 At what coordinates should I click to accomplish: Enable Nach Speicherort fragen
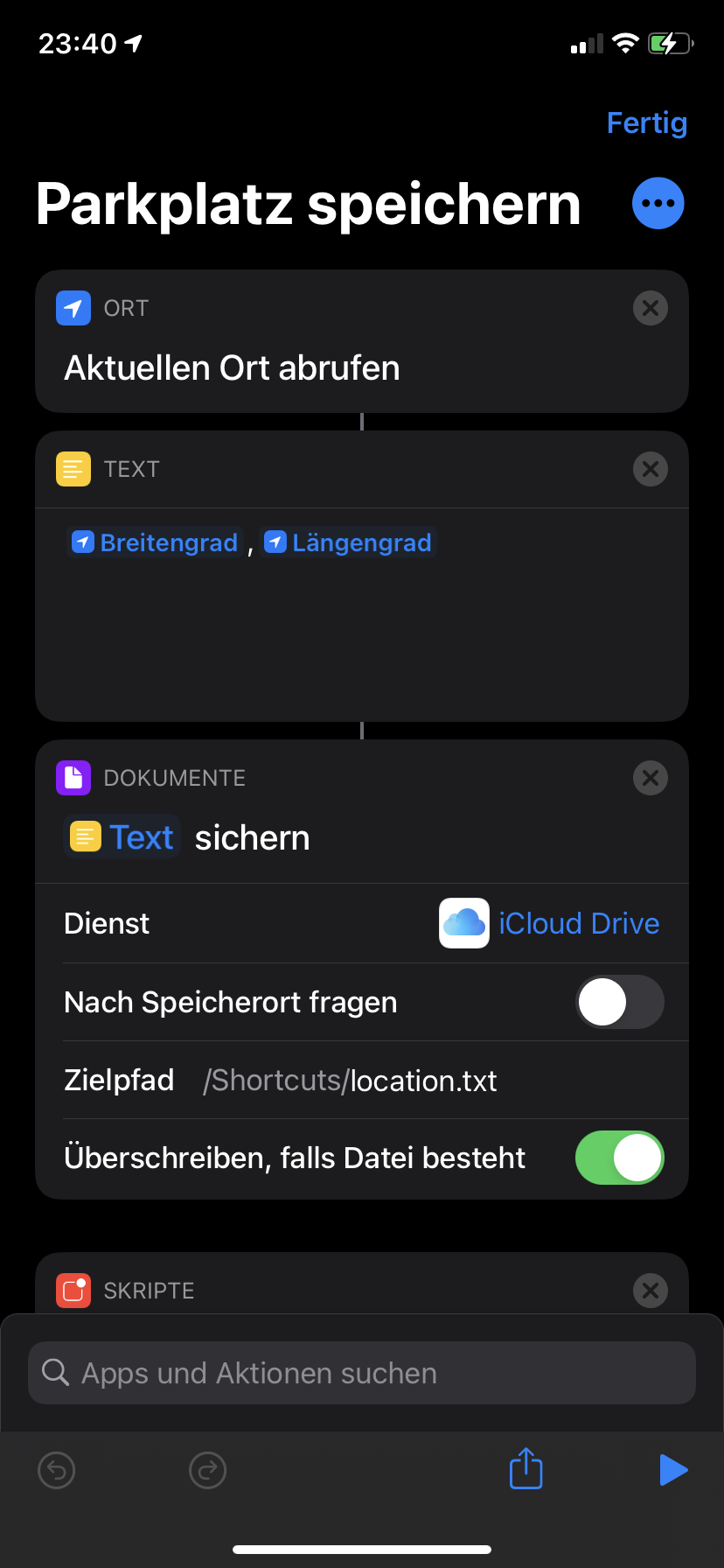(x=619, y=1002)
